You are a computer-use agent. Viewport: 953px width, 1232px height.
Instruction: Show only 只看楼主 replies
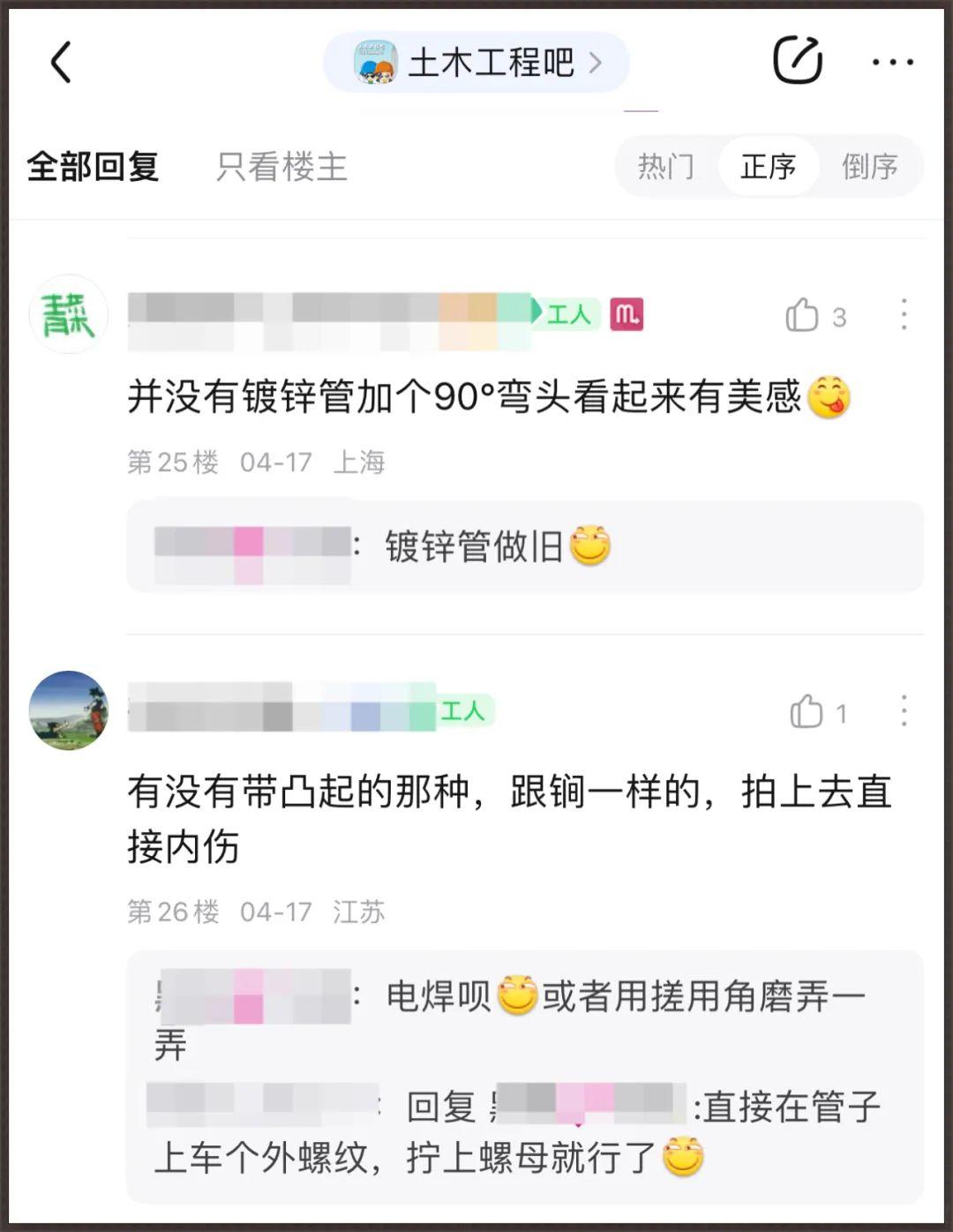pos(281,167)
